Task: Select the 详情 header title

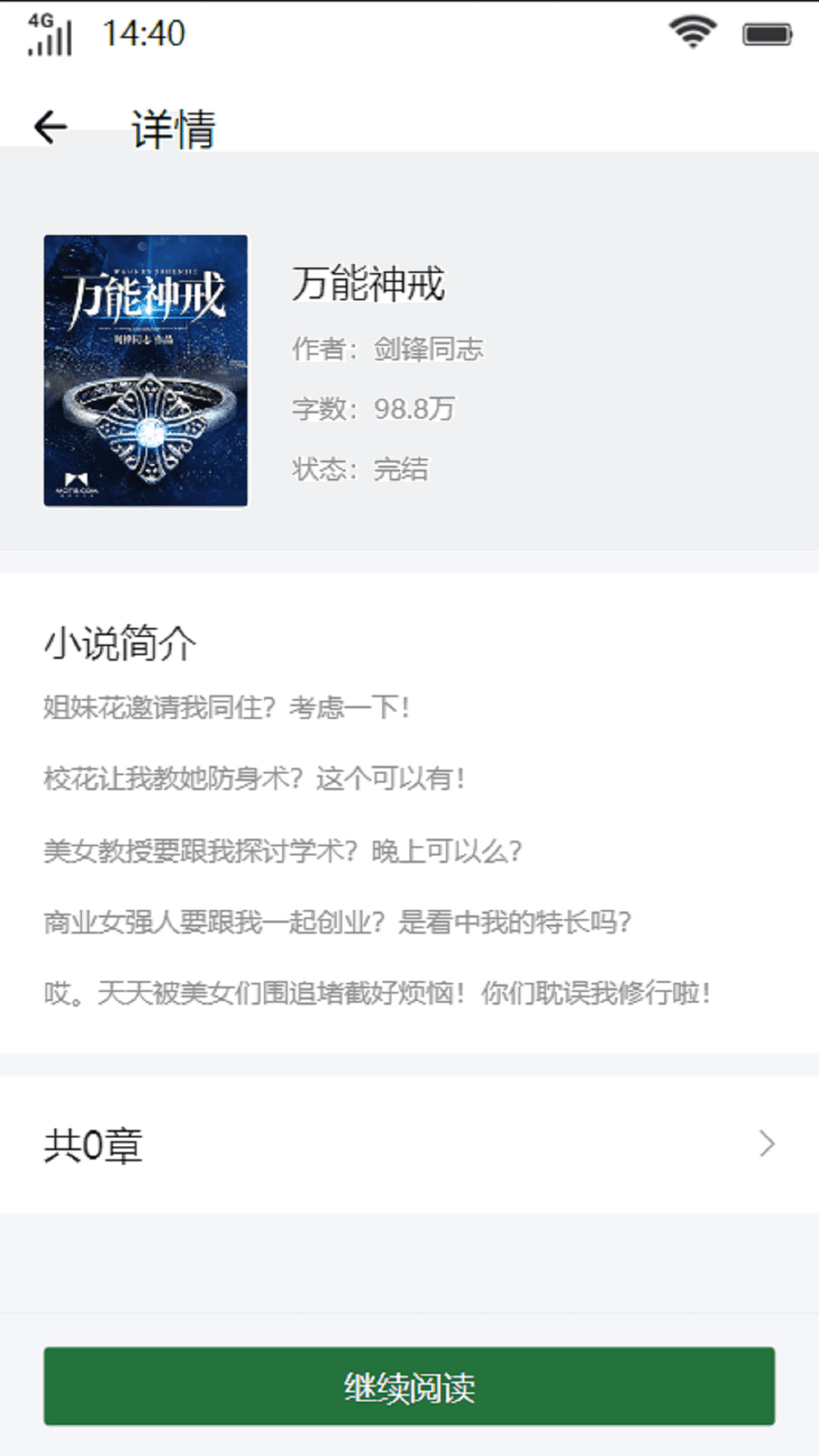Action: (x=173, y=129)
